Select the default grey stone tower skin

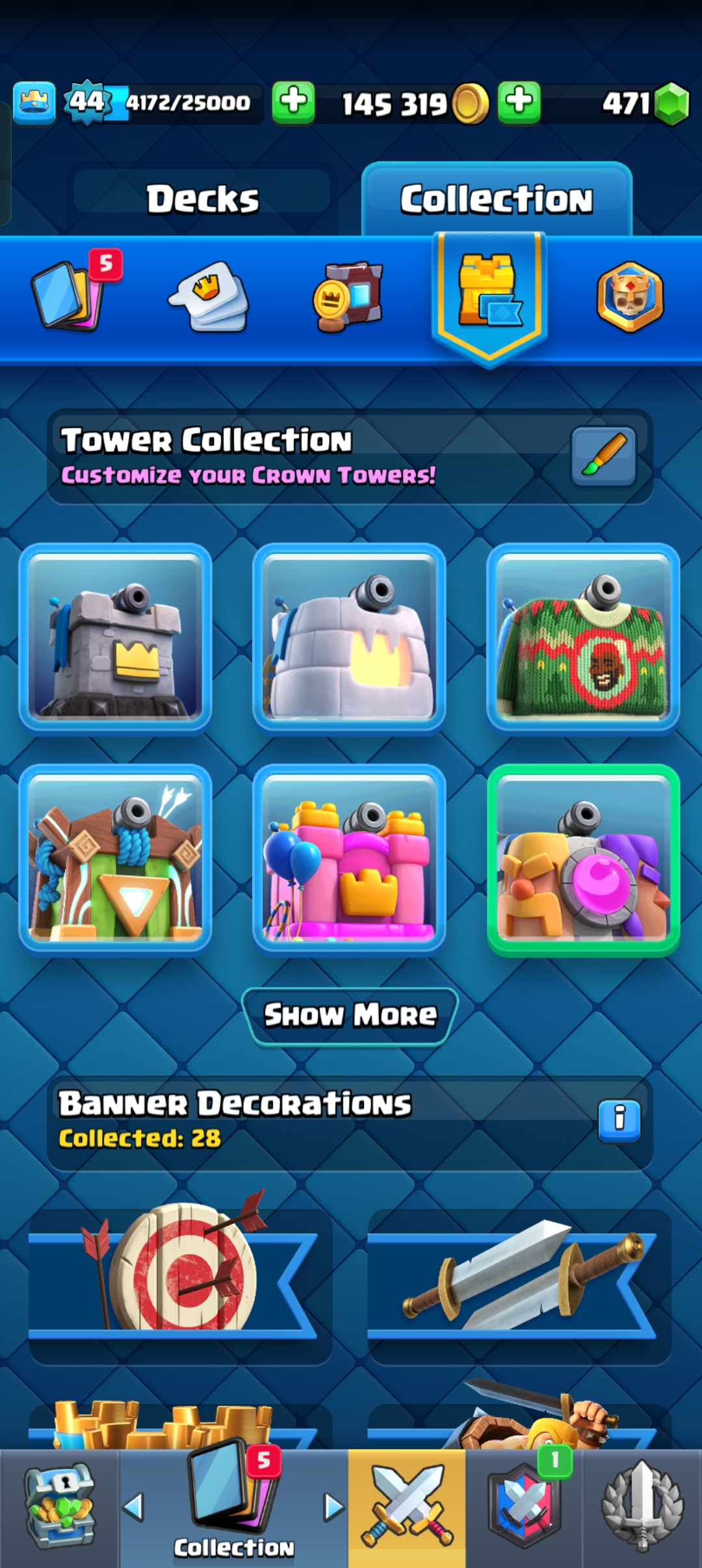116,637
